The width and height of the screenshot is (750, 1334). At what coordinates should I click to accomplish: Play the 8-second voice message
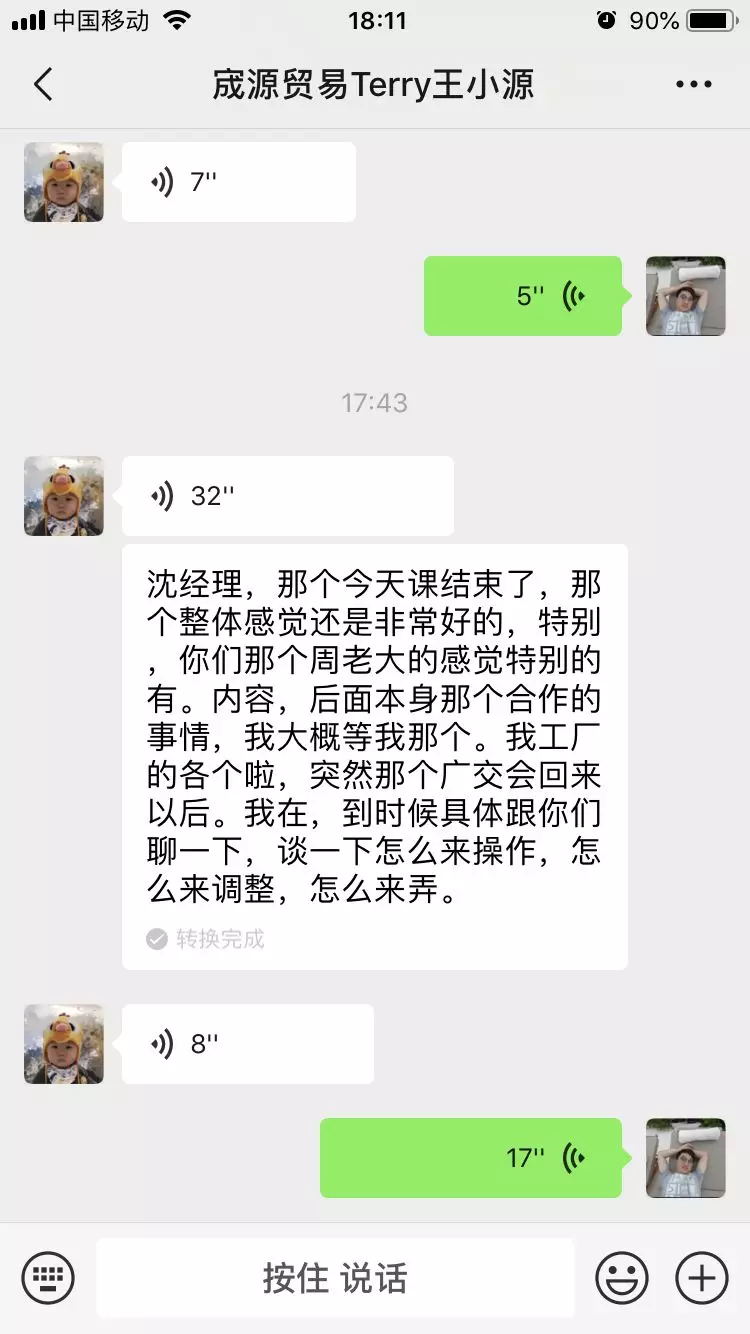pyautogui.click(x=247, y=1044)
